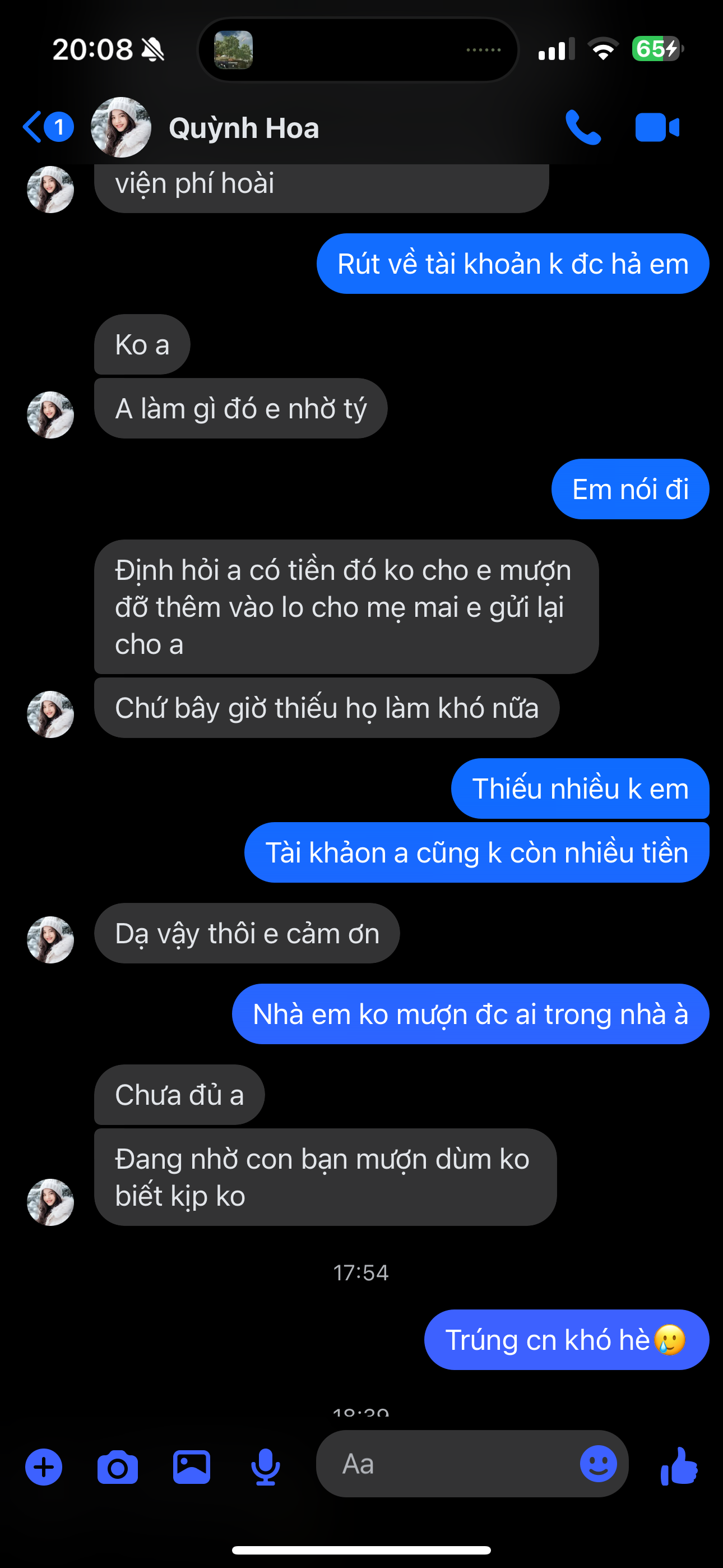Viewport: 723px width, 1568px height.
Task: Open the camera to take a photo
Action: [118, 1467]
